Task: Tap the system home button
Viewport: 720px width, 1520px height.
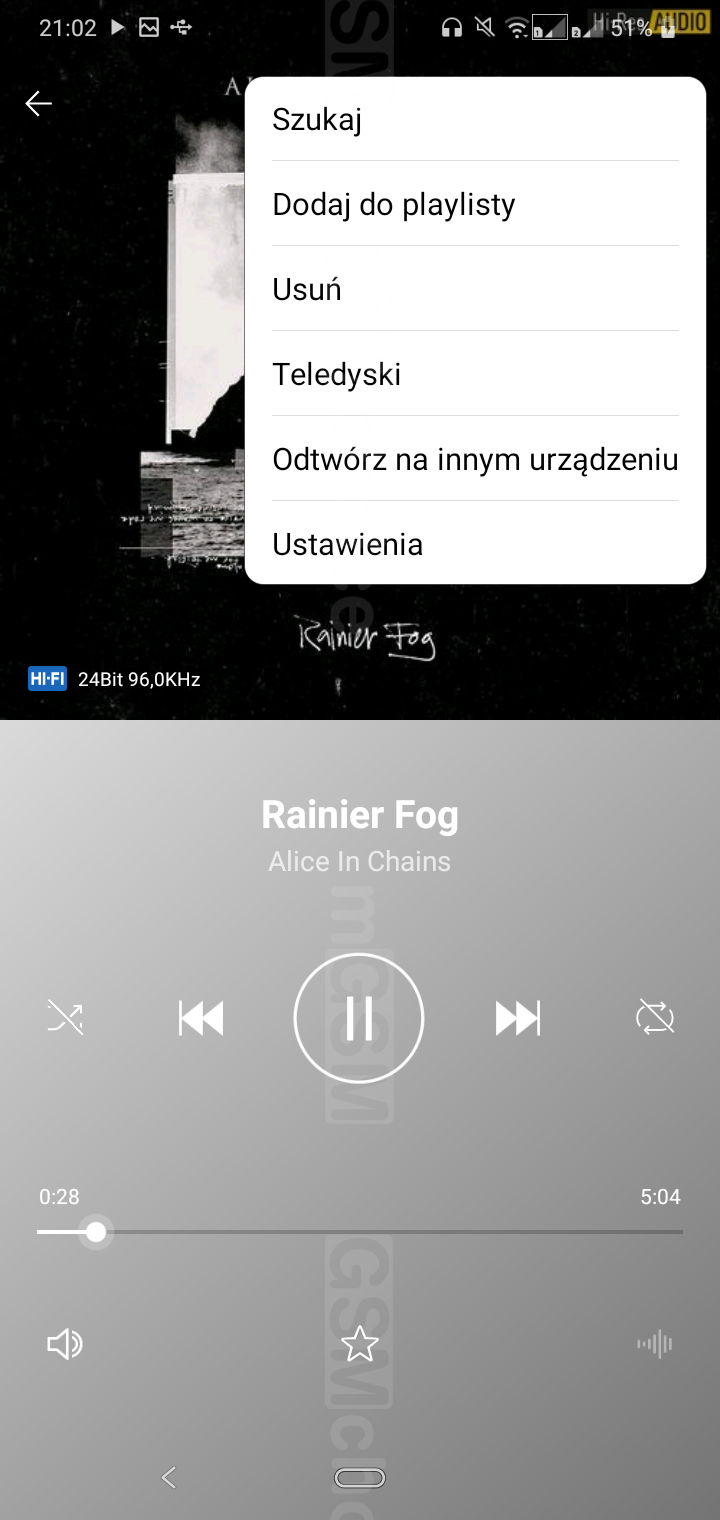Action: [360, 1478]
